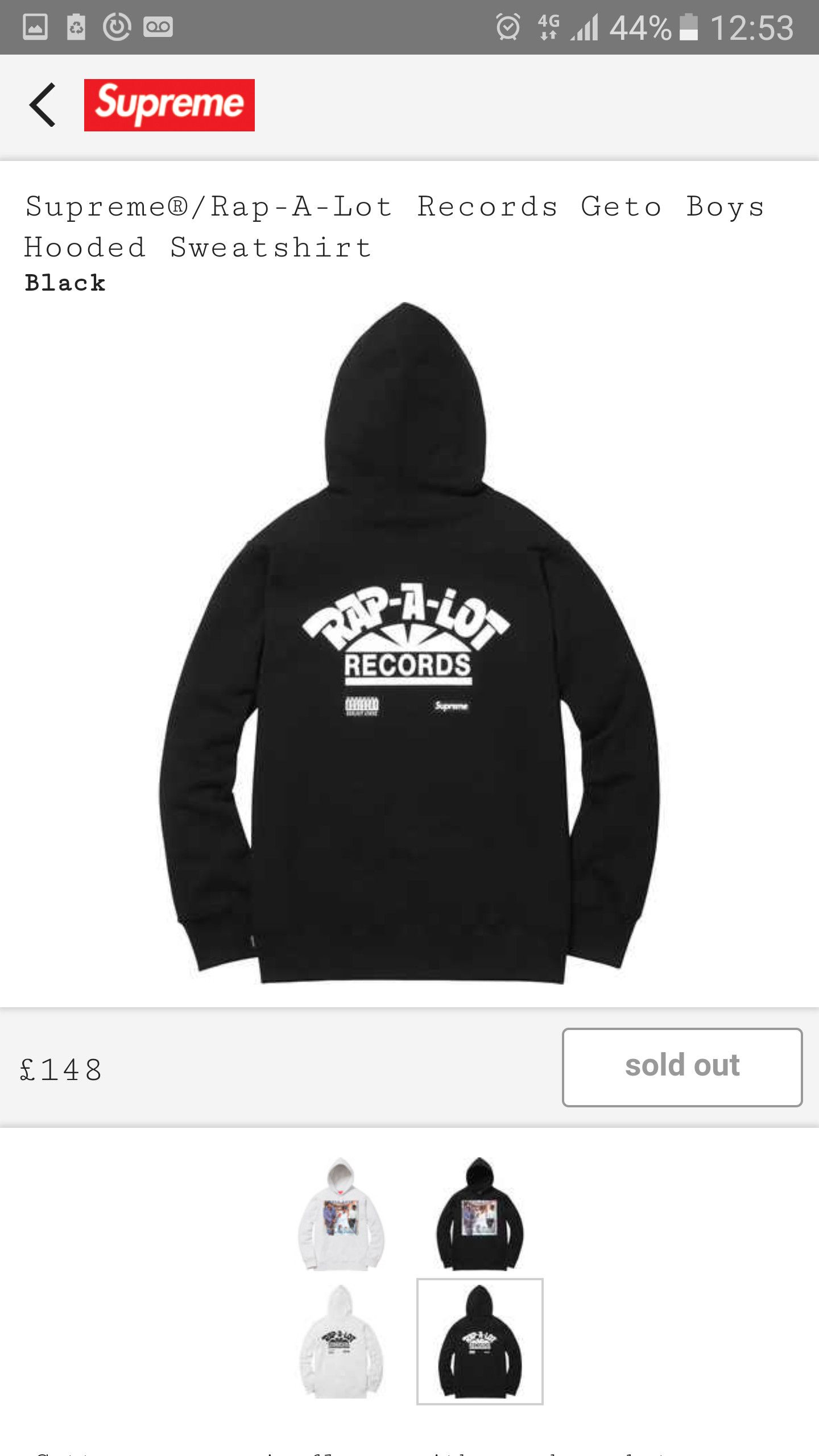Screen dimensions: 819x1456
Task: Go back using the arrow icon
Action: point(43,105)
